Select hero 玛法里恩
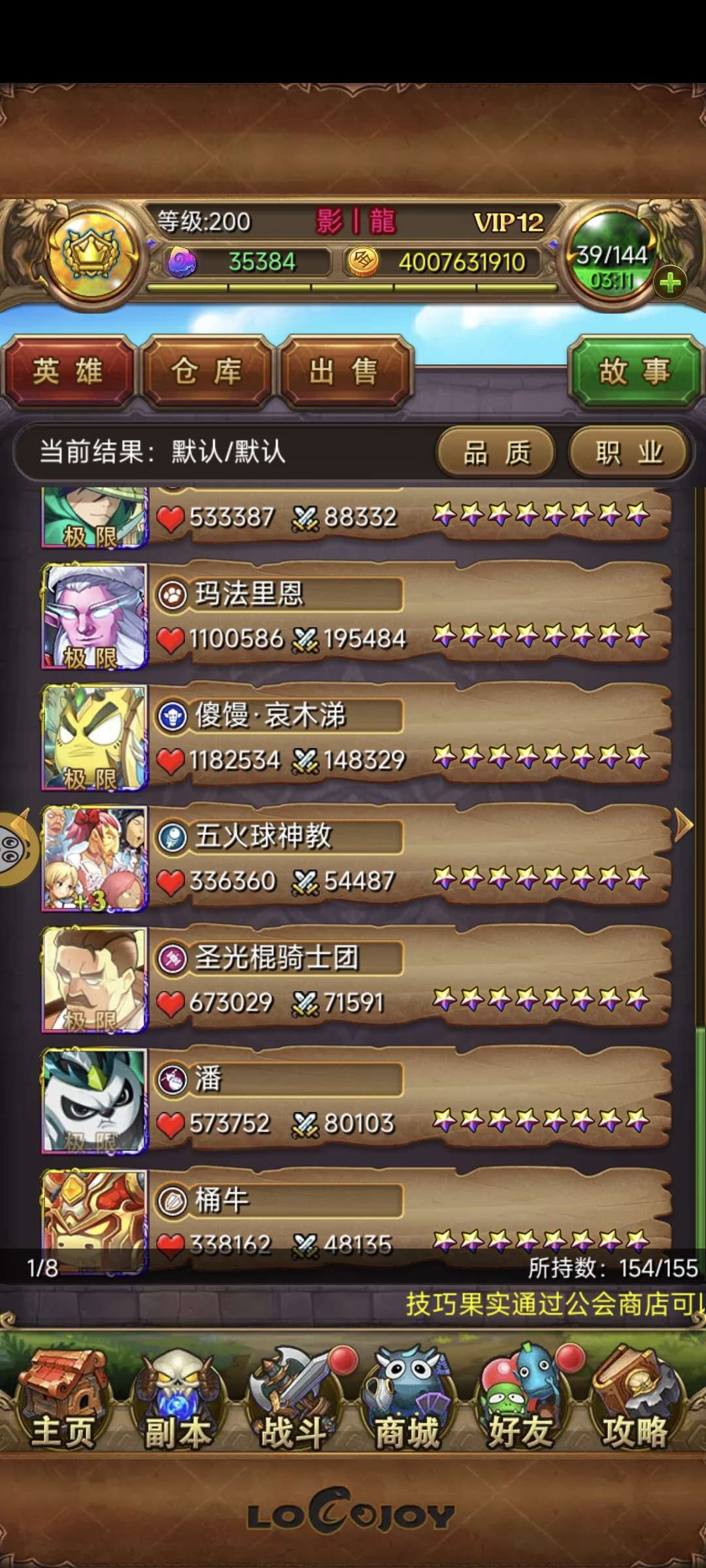The width and height of the screenshot is (706, 1568). (x=353, y=615)
